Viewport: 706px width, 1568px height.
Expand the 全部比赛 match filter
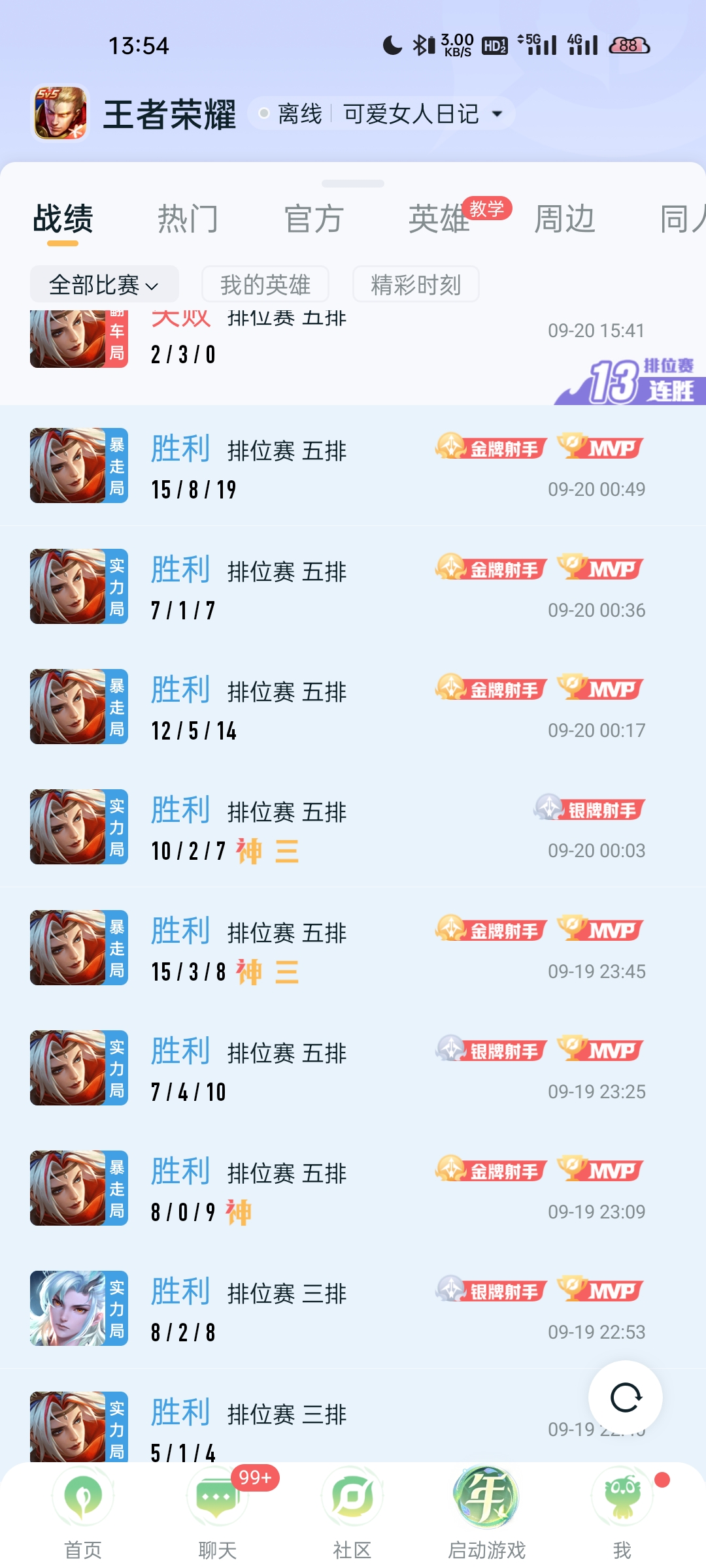pos(105,285)
